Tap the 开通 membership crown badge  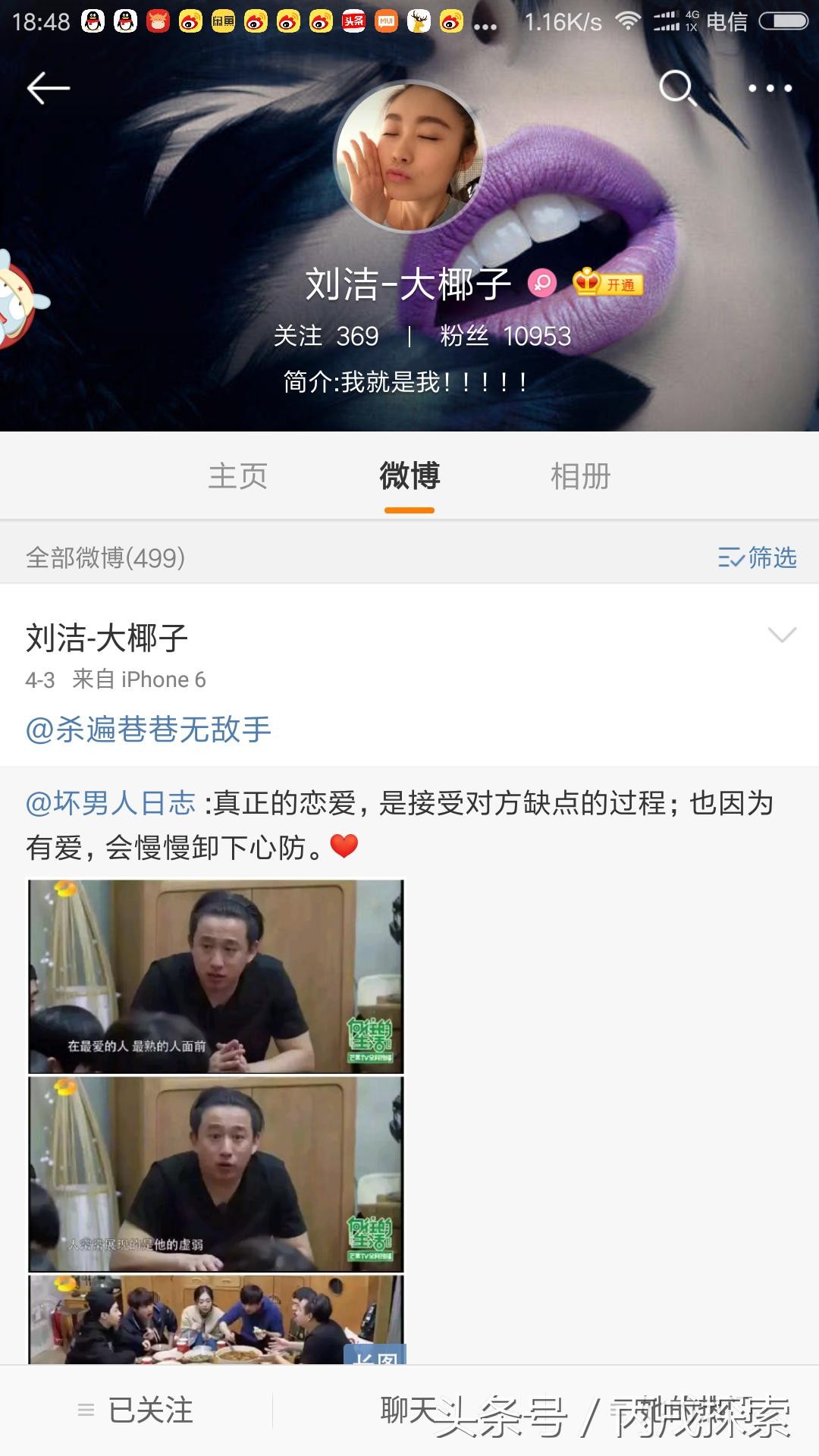[x=608, y=284]
